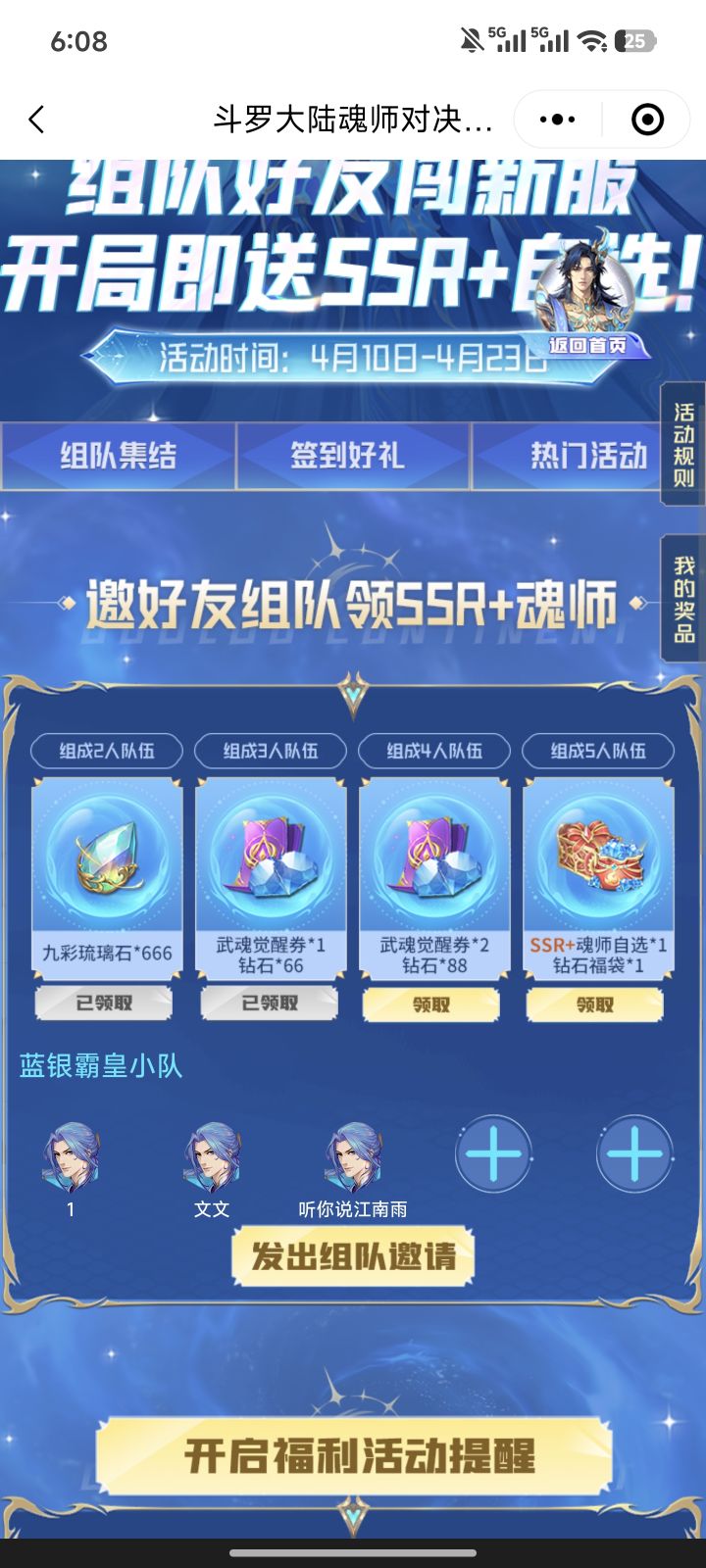
Task: Open 我的奖品 from the right side panel
Action: pyautogui.click(x=683, y=598)
